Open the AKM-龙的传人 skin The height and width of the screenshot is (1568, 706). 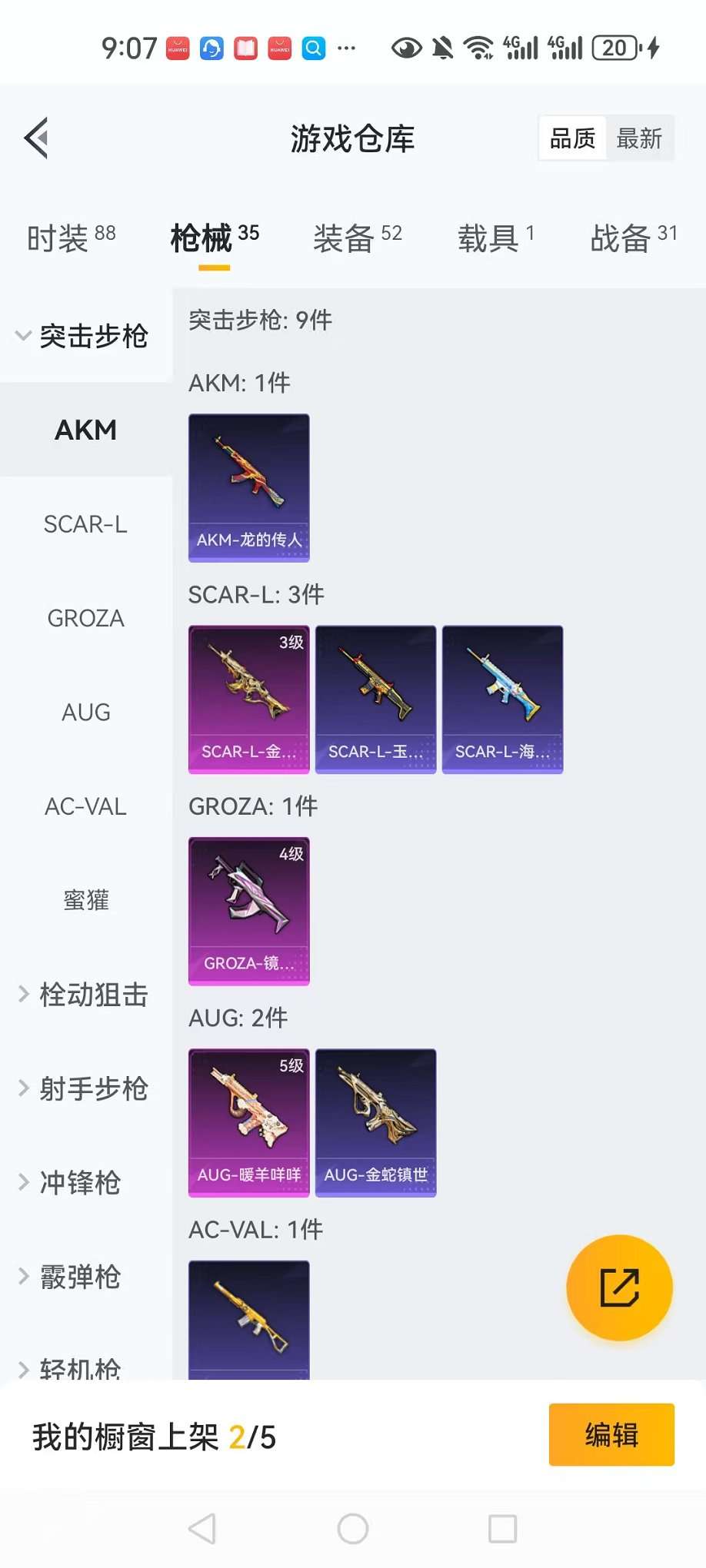pyautogui.click(x=249, y=487)
